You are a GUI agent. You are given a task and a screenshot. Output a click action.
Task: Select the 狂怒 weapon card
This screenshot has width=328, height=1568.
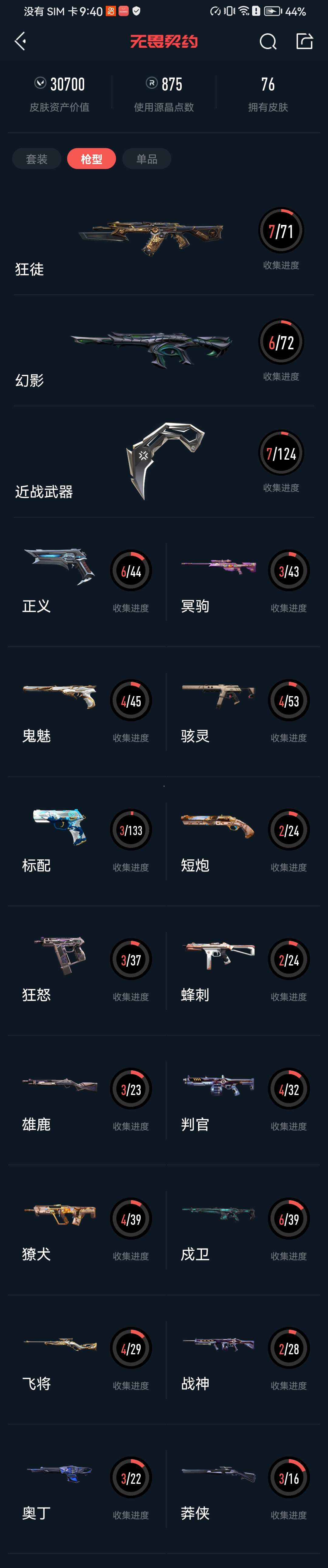[85, 970]
